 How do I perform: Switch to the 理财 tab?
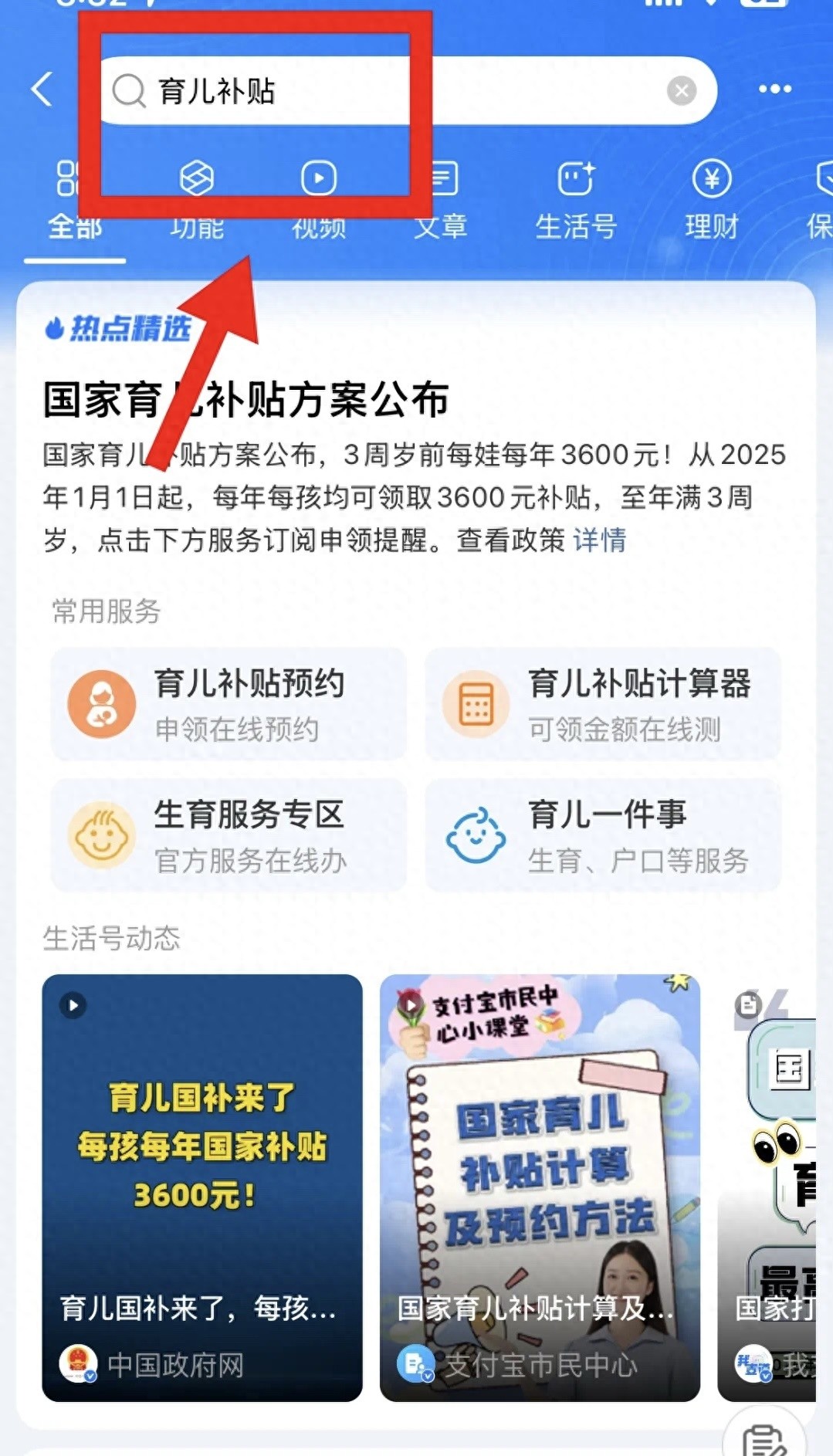711,199
